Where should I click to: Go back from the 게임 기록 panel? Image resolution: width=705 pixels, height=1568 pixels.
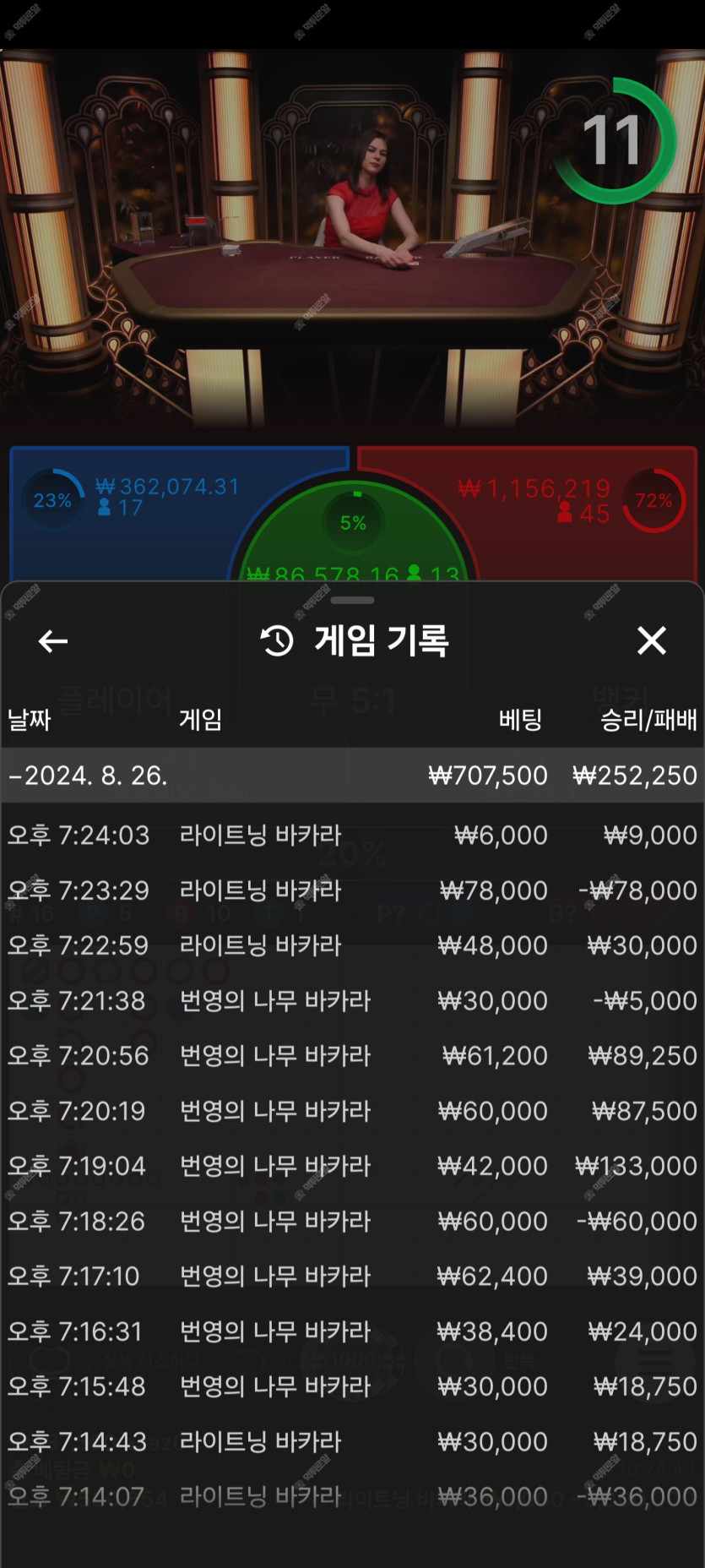pos(53,641)
